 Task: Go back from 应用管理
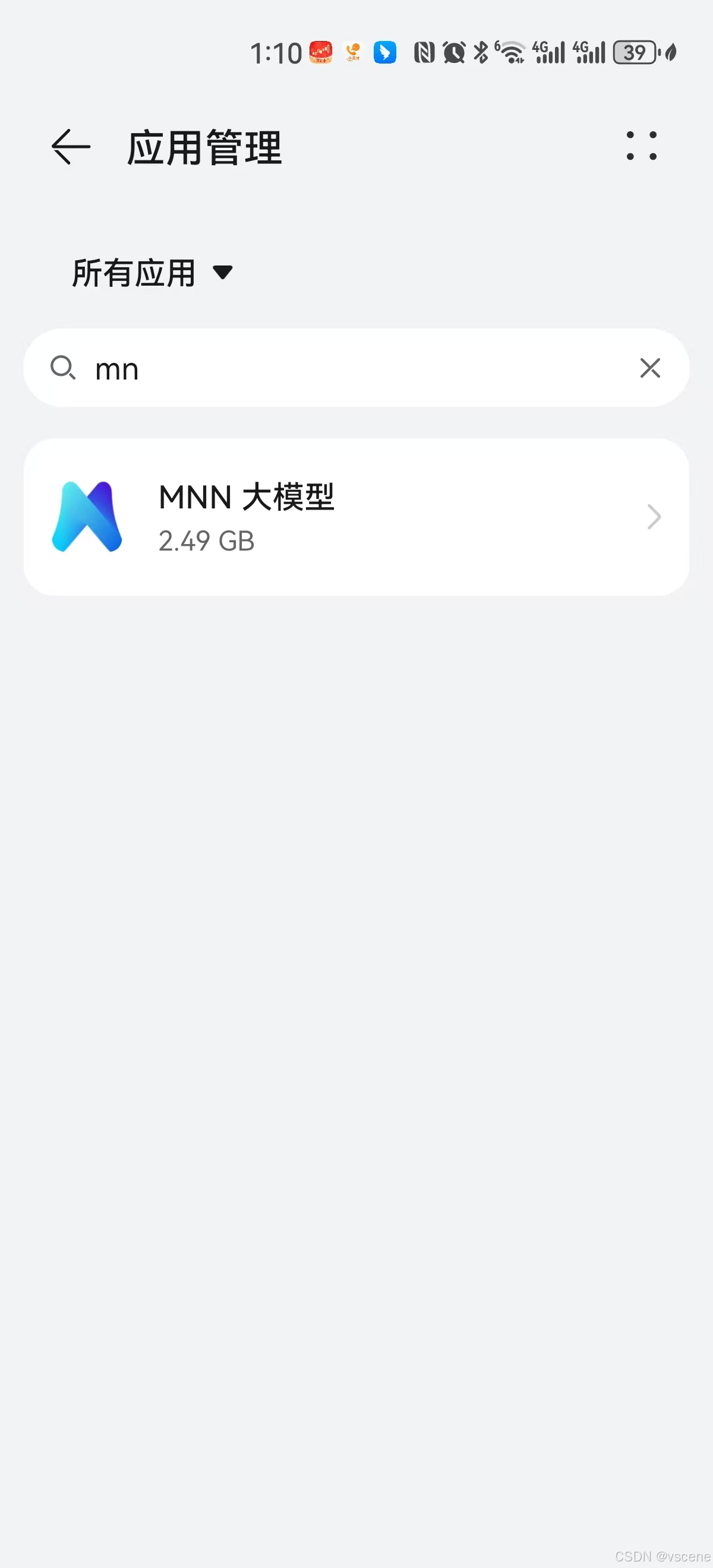point(71,147)
